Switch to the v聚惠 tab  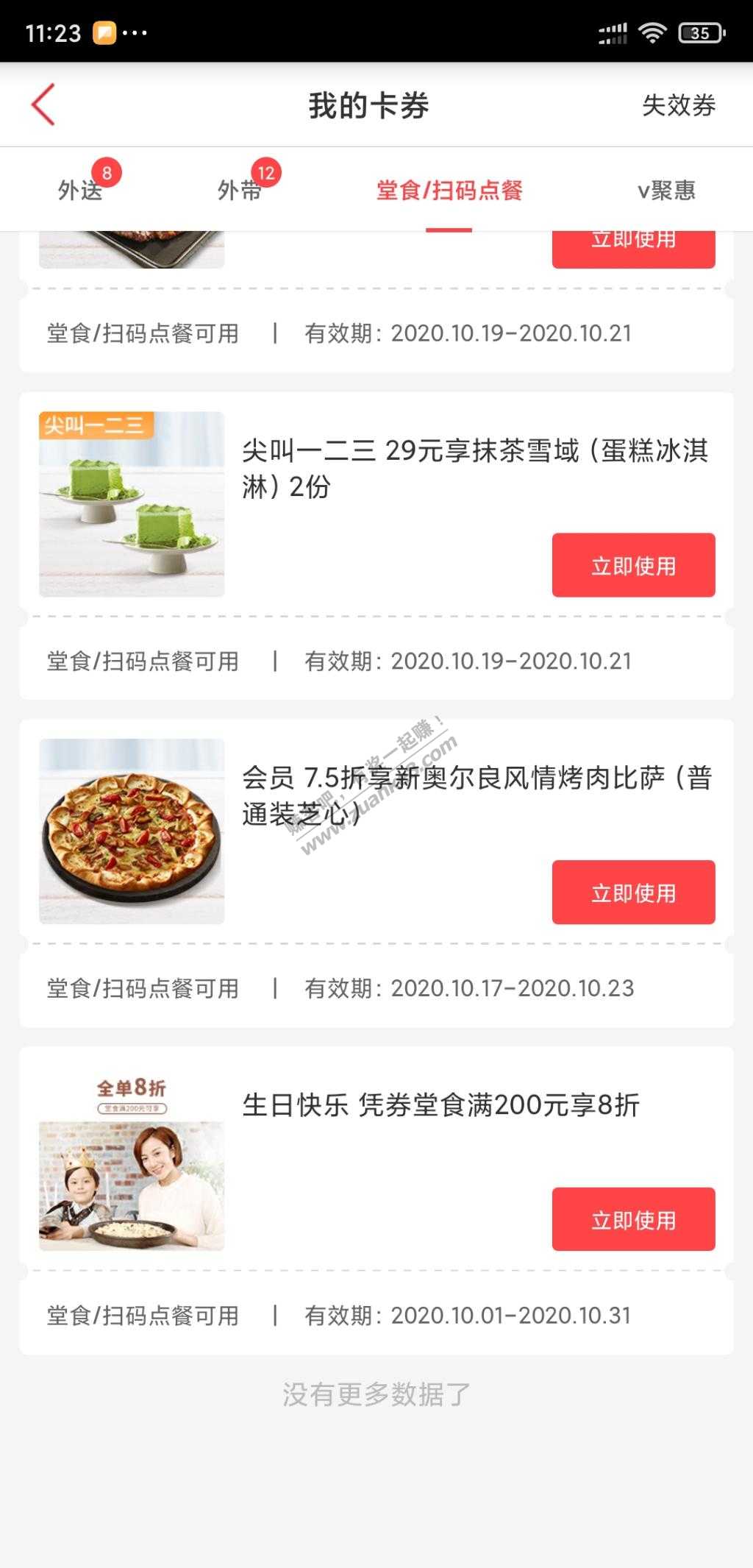point(665,191)
